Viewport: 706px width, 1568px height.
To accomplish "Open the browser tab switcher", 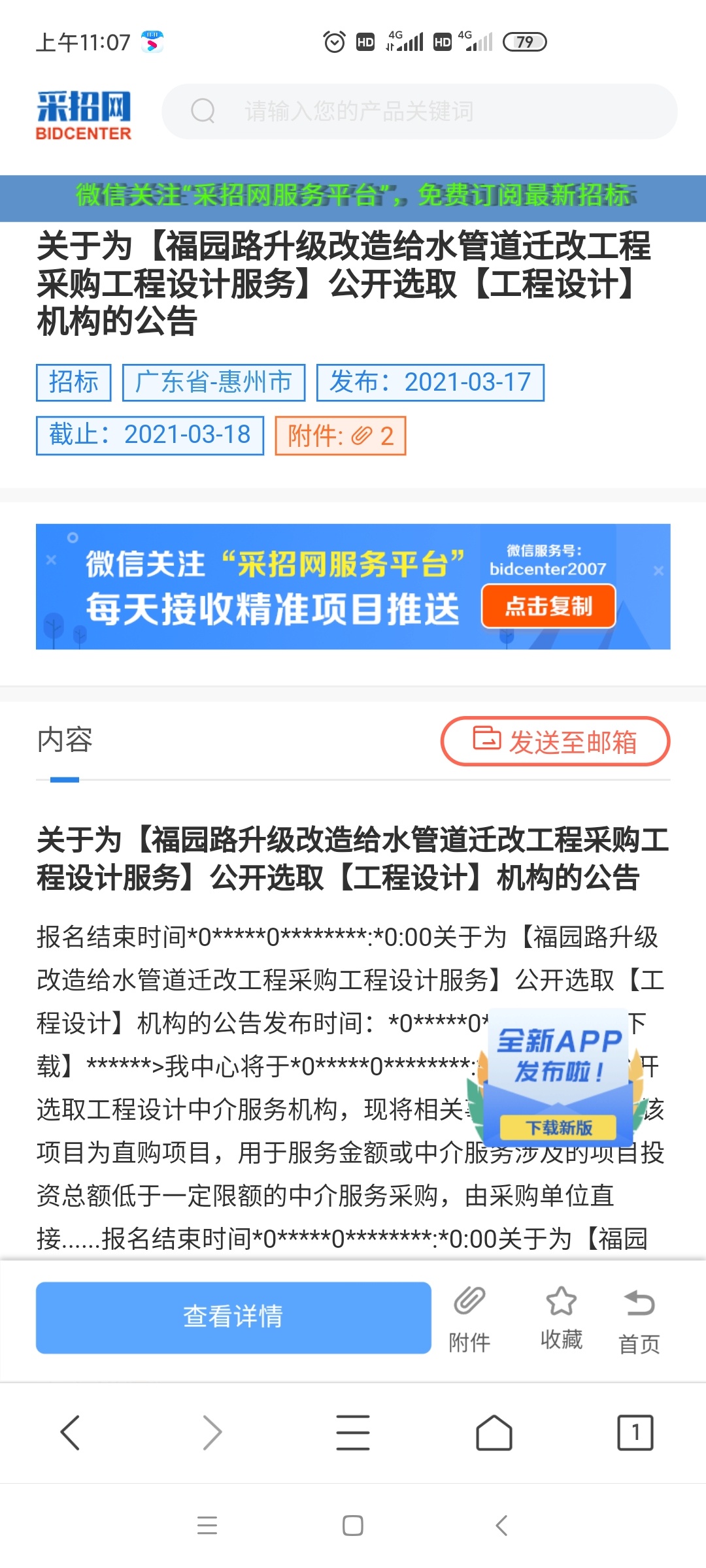I will click(635, 1433).
